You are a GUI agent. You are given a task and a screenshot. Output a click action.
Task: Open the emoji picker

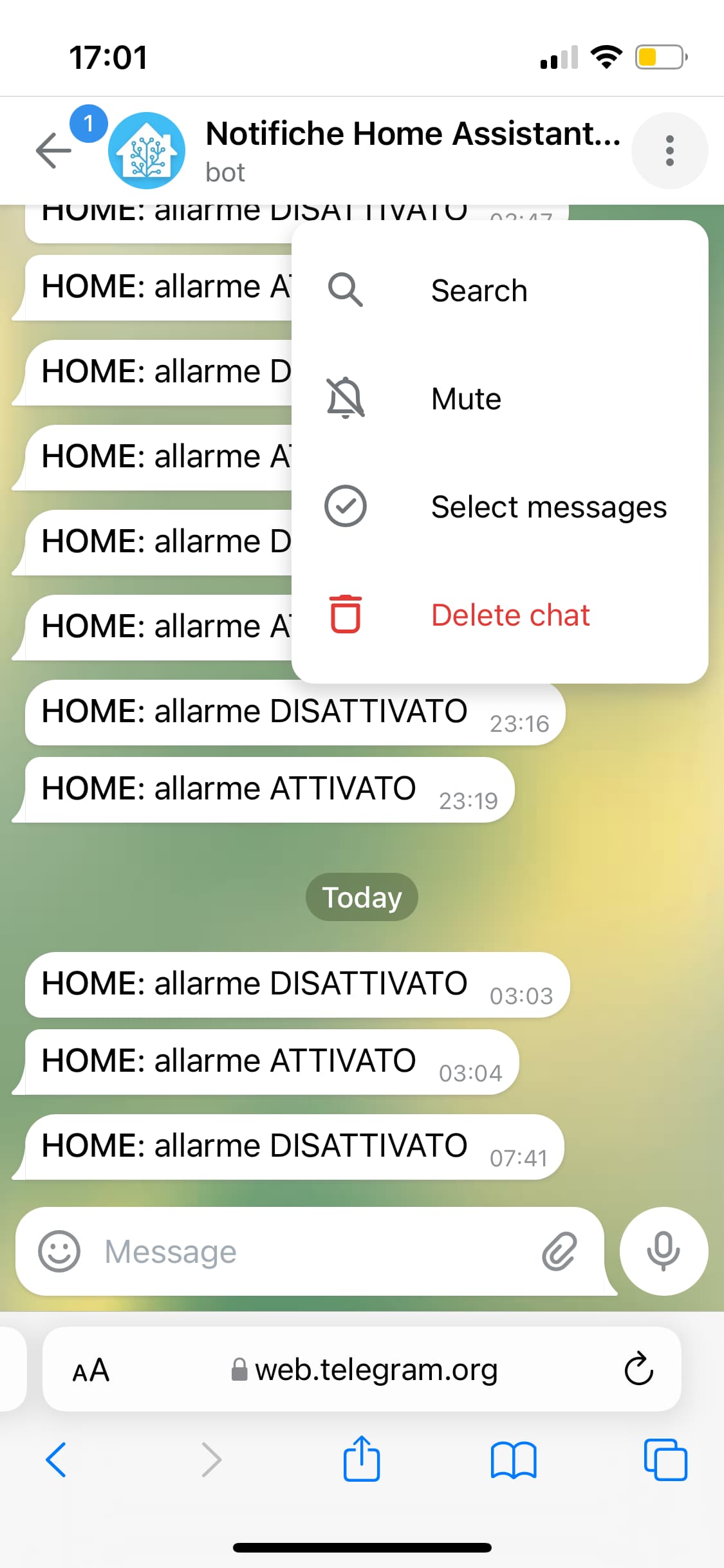click(59, 1252)
